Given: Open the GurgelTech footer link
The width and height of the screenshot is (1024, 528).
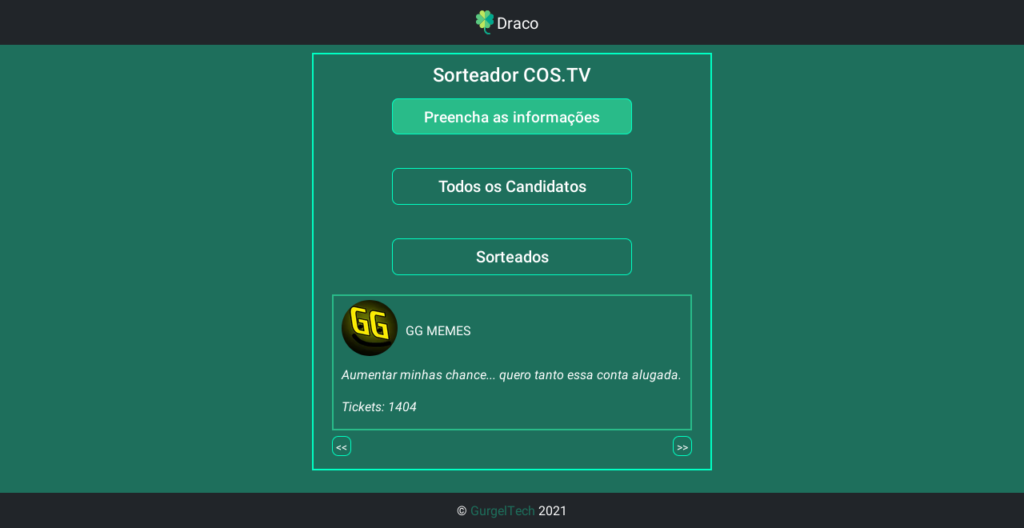Looking at the screenshot, I should (502, 511).
